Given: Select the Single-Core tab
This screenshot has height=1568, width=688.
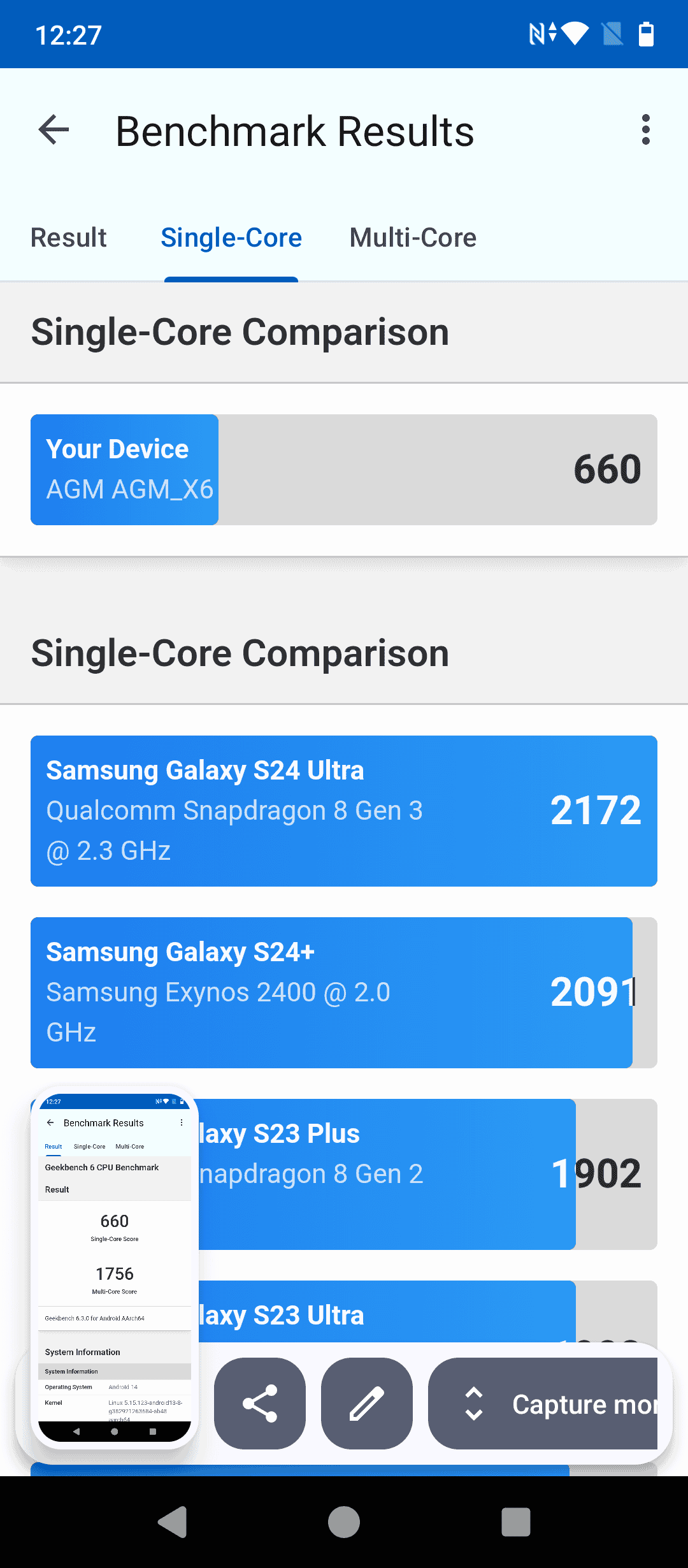Looking at the screenshot, I should (x=231, y=238).
